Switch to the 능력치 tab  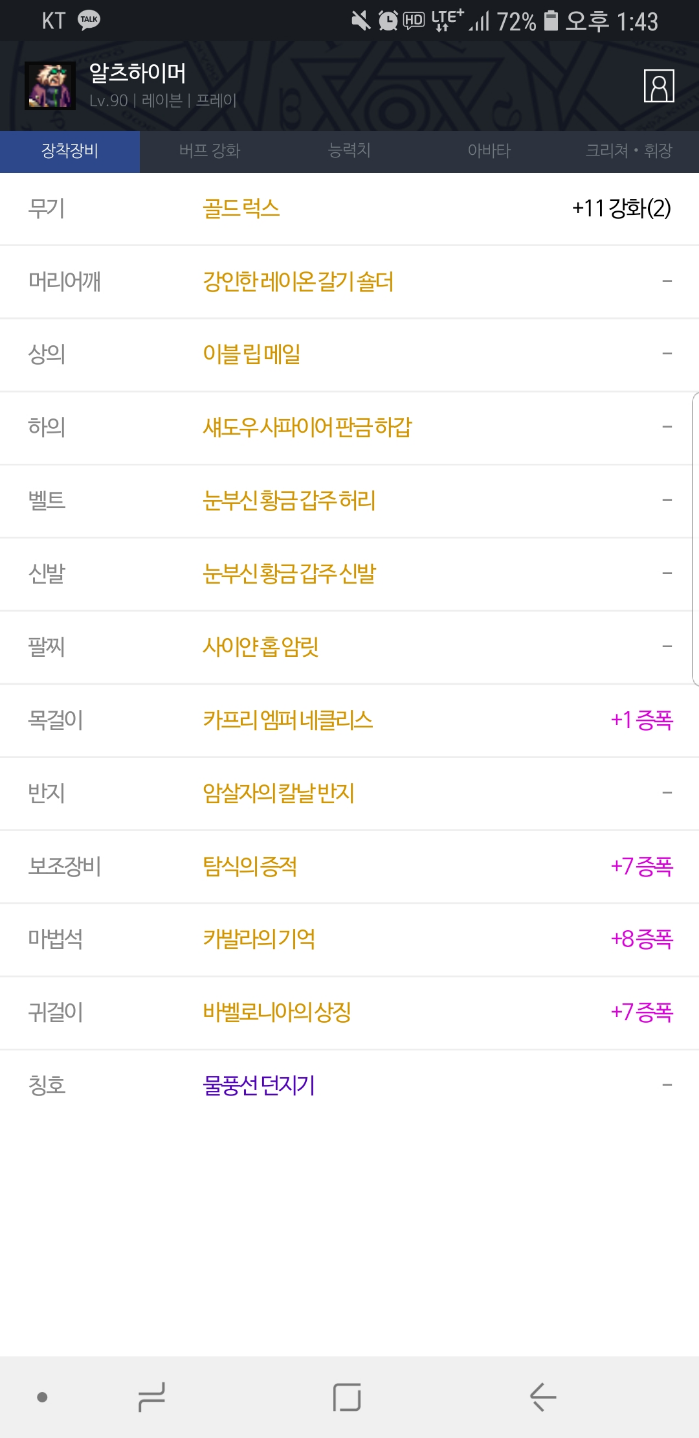(x=349, y=151)
